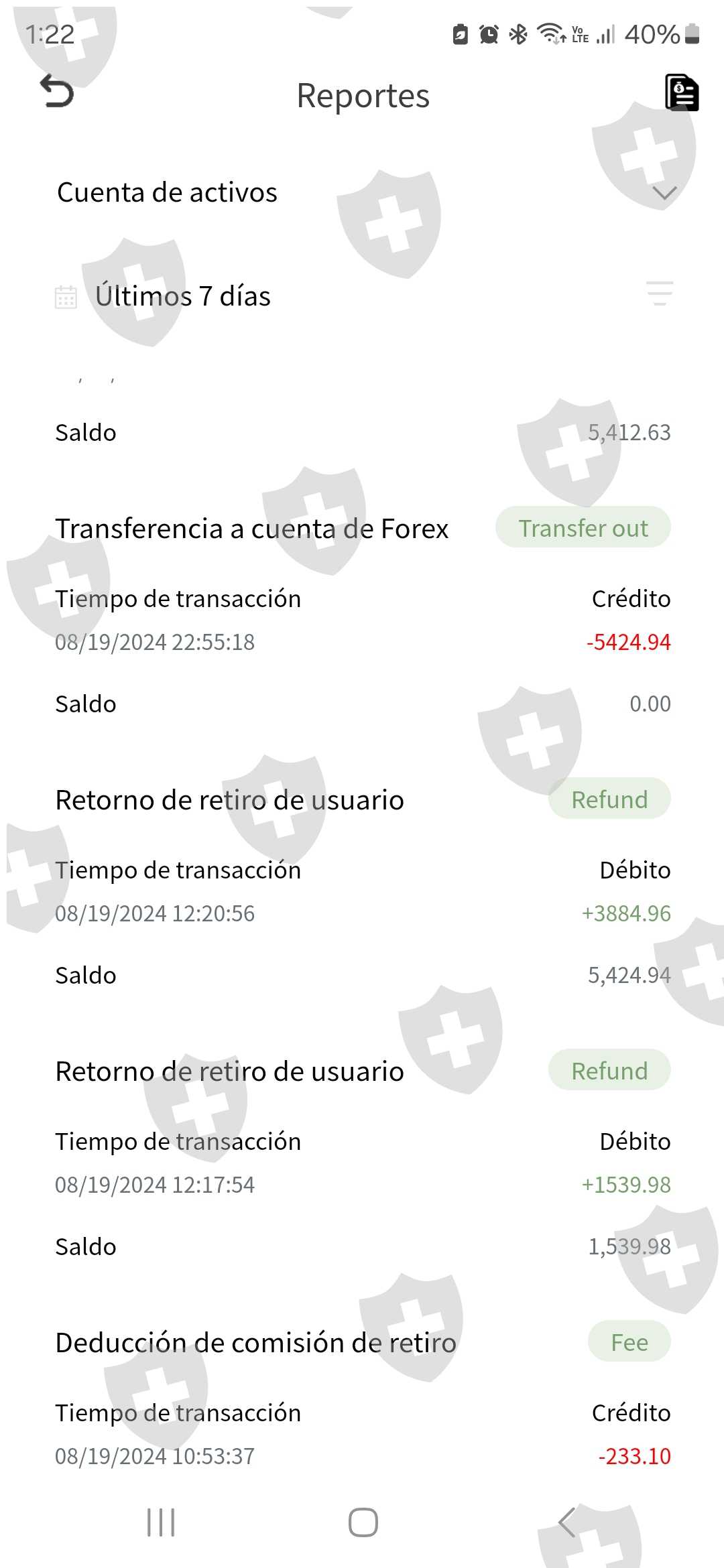Open the recent apps button
Screen dimensions: 724x1568
[161, 1522]
